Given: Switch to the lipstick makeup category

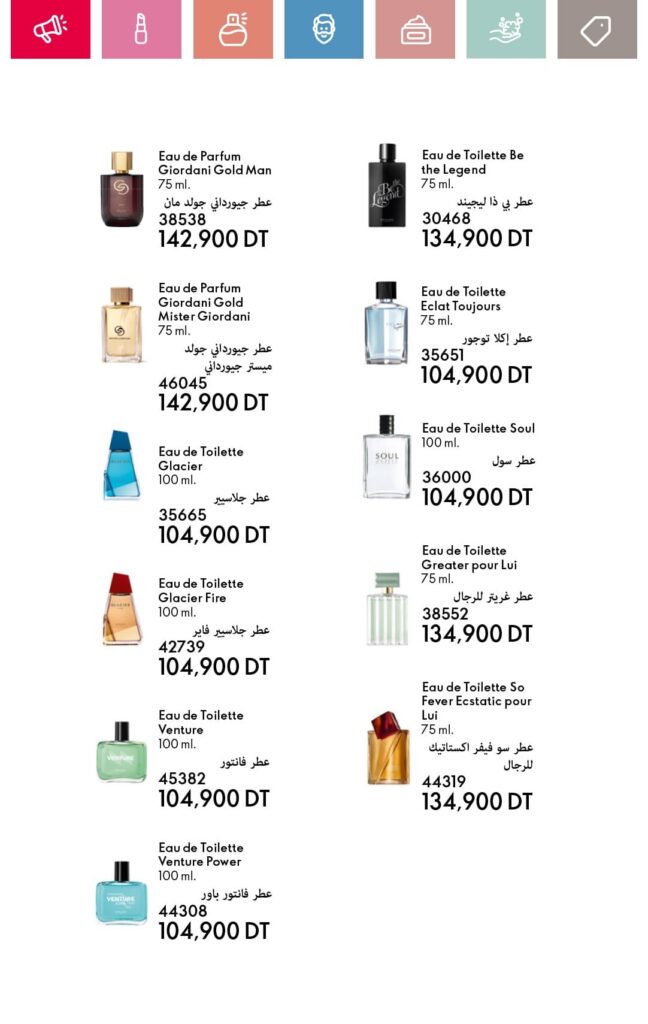Looking at the screenshot, I should point(141,29).
